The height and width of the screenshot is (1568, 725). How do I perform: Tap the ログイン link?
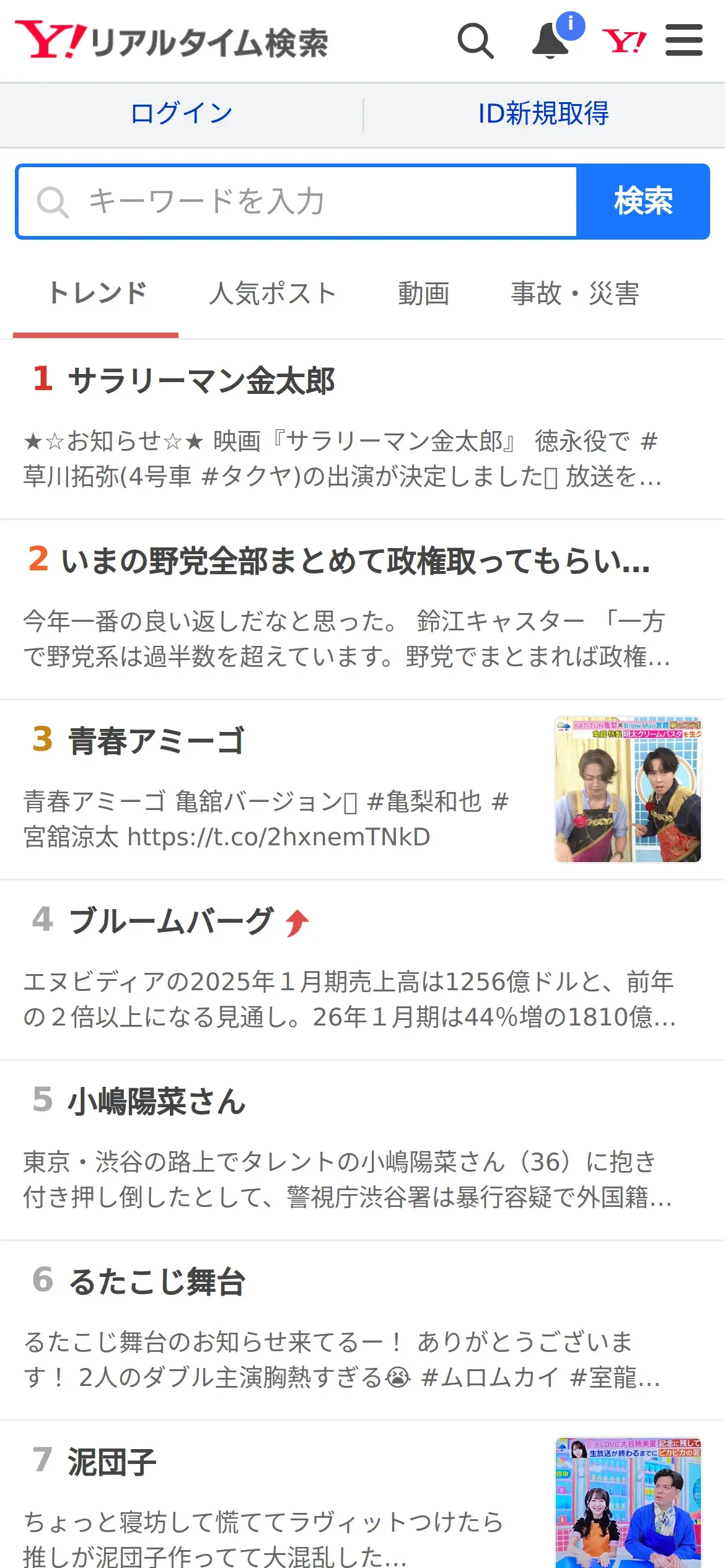coord(182,114)
